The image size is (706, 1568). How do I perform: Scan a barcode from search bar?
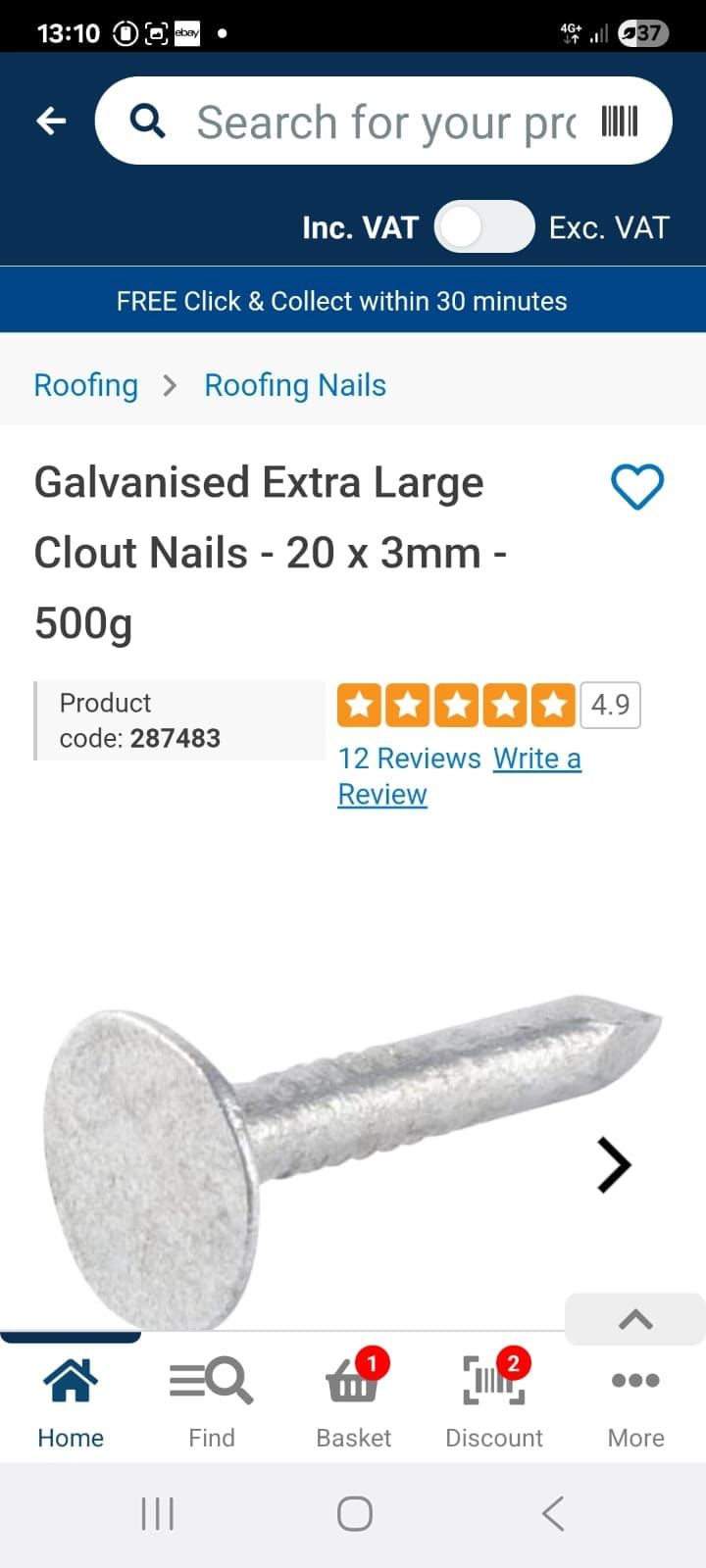point(620,122)
